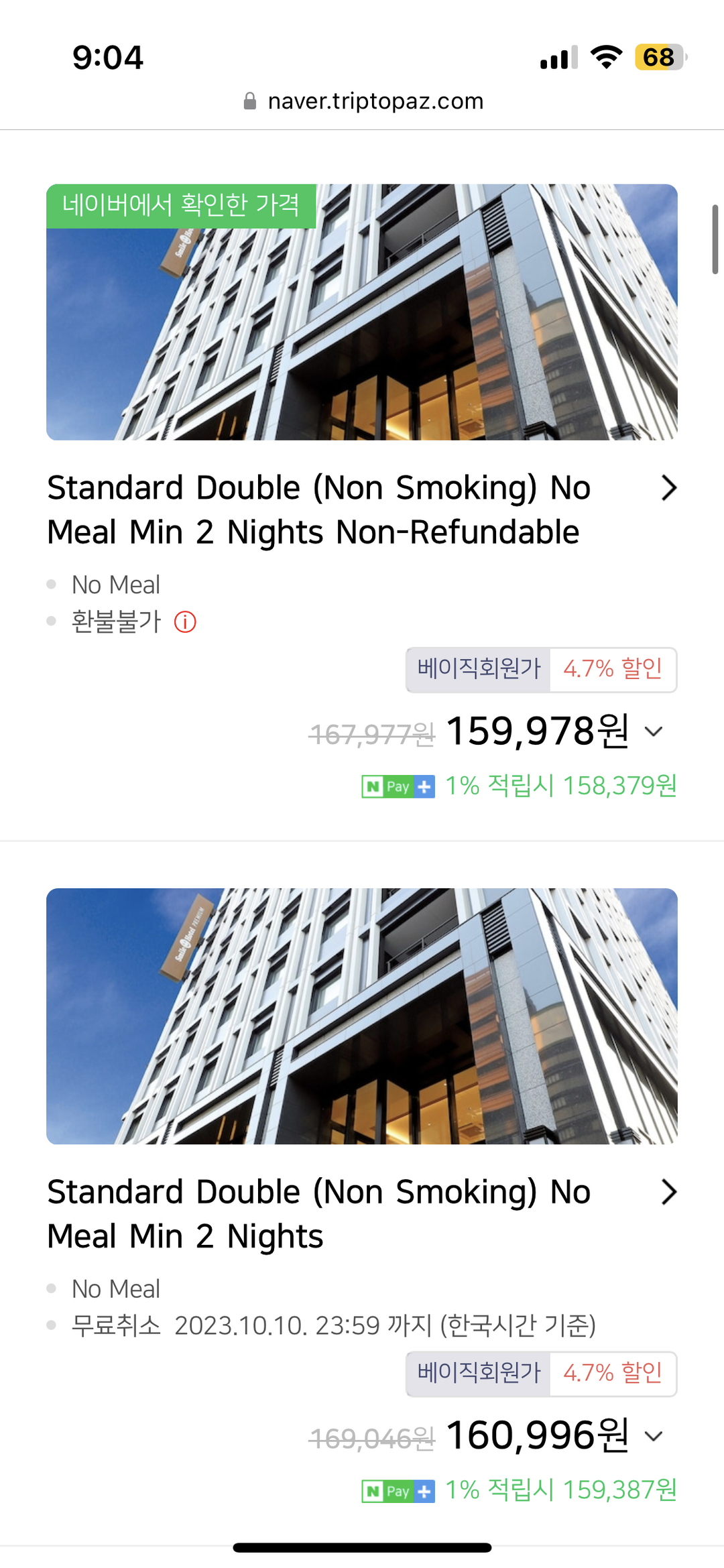
Task: Open details via the arrow on the free-cancellation room
Action: pos(668,1192)
